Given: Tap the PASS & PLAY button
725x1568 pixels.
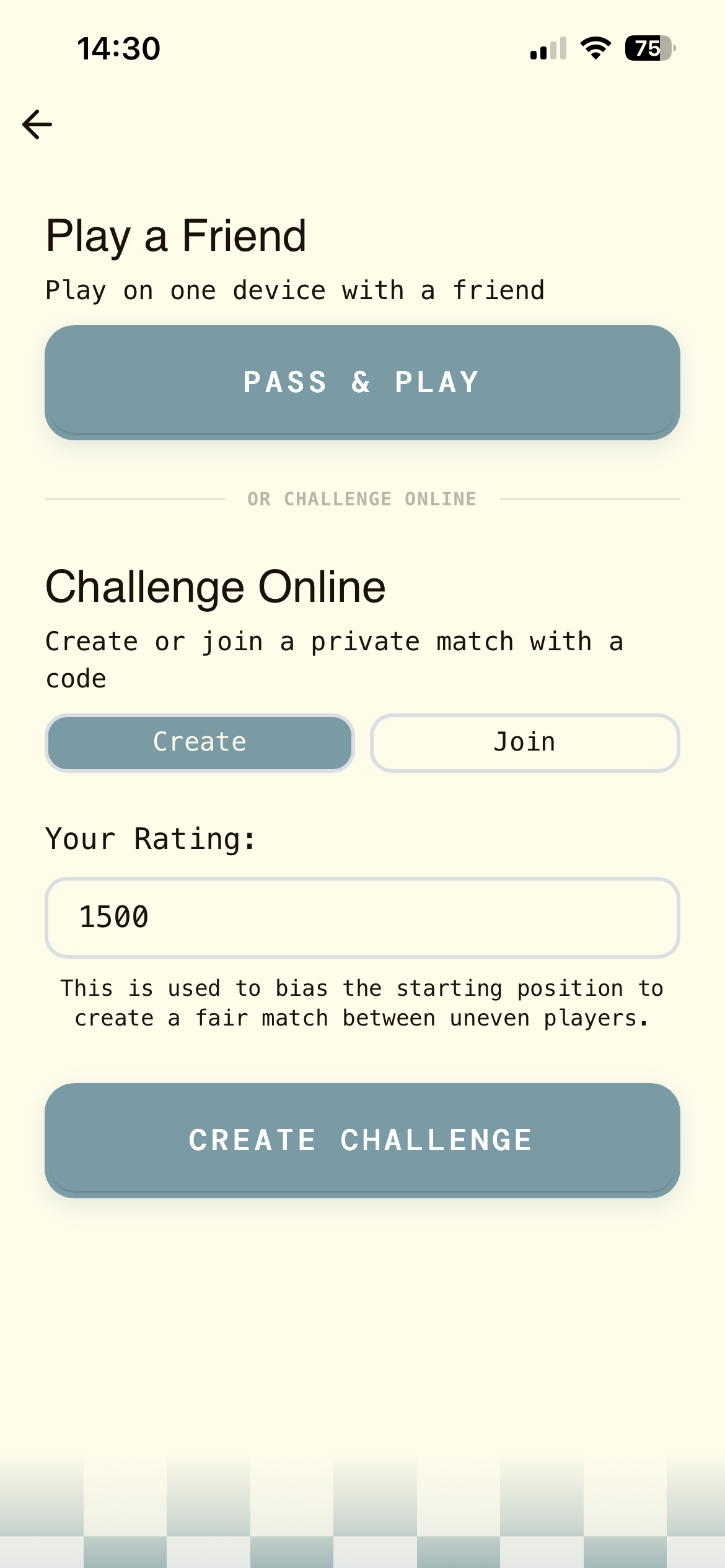Looking at the screenshot, I should (x=362, y=381).
